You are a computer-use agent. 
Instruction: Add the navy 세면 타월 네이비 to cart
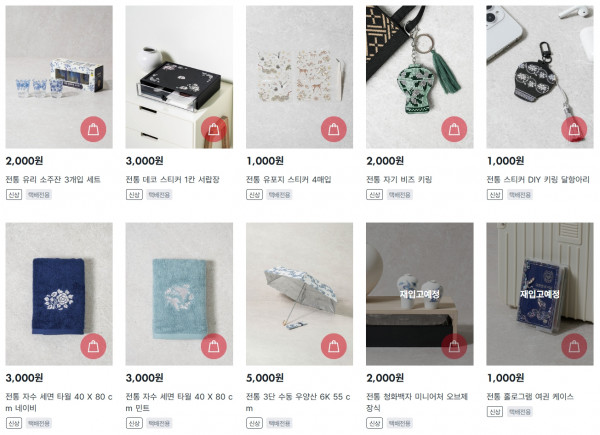point(93,346)
